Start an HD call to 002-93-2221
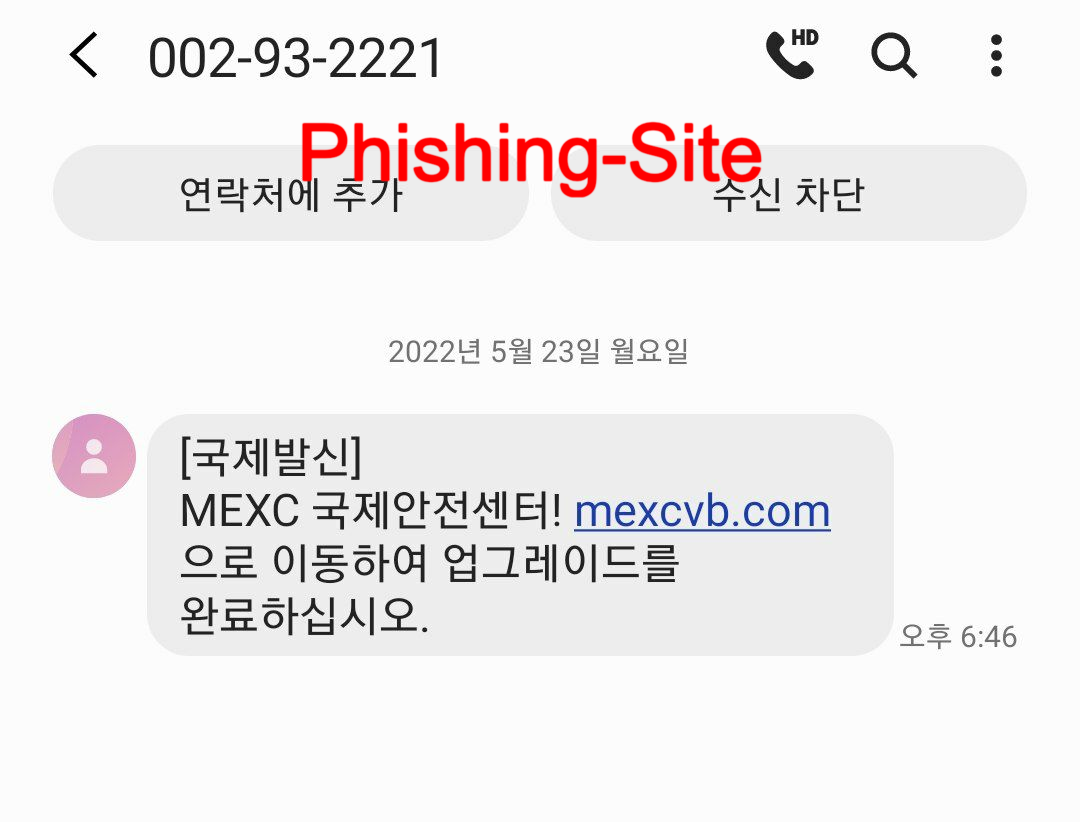1080x822 pixels. click(x=791, y=55)
